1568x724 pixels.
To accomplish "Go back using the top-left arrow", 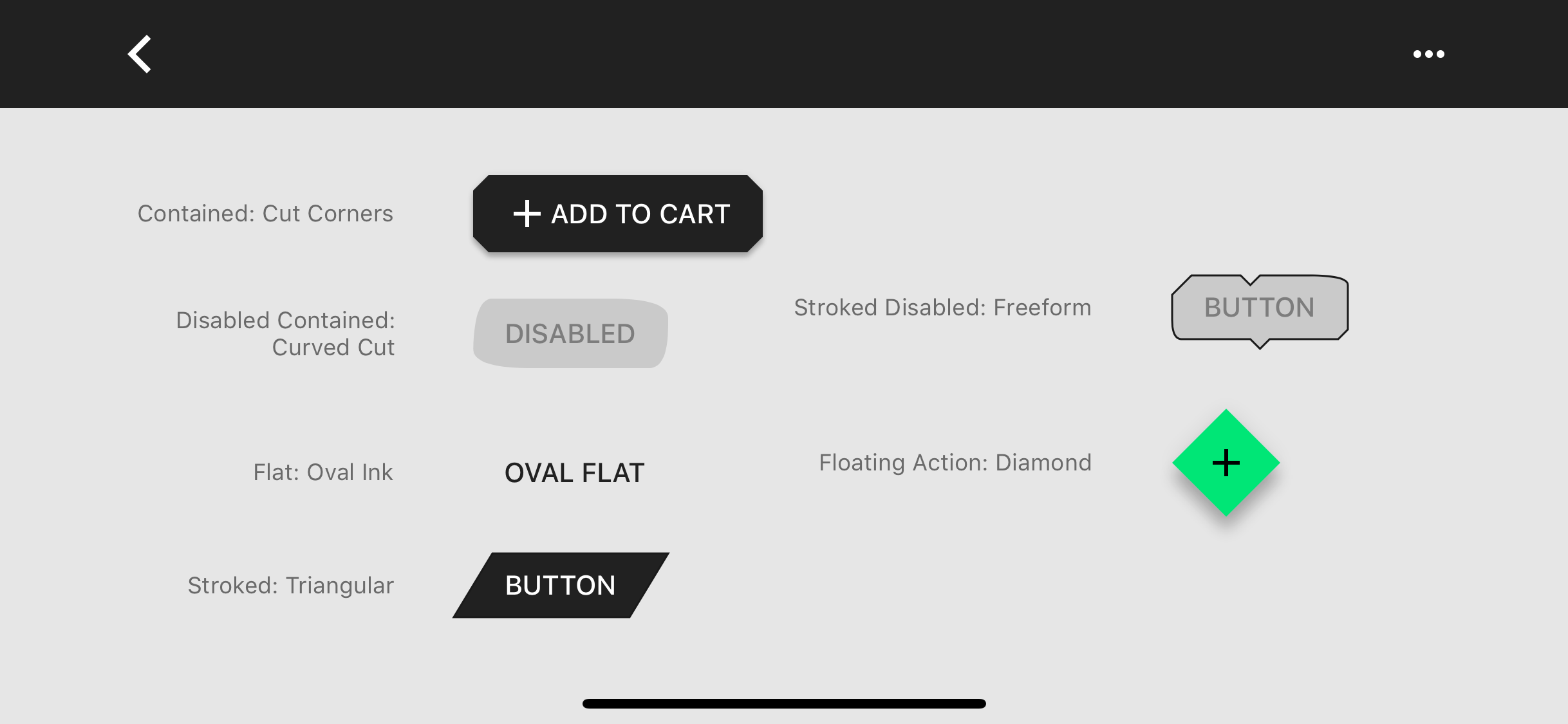I will point(139,54).
